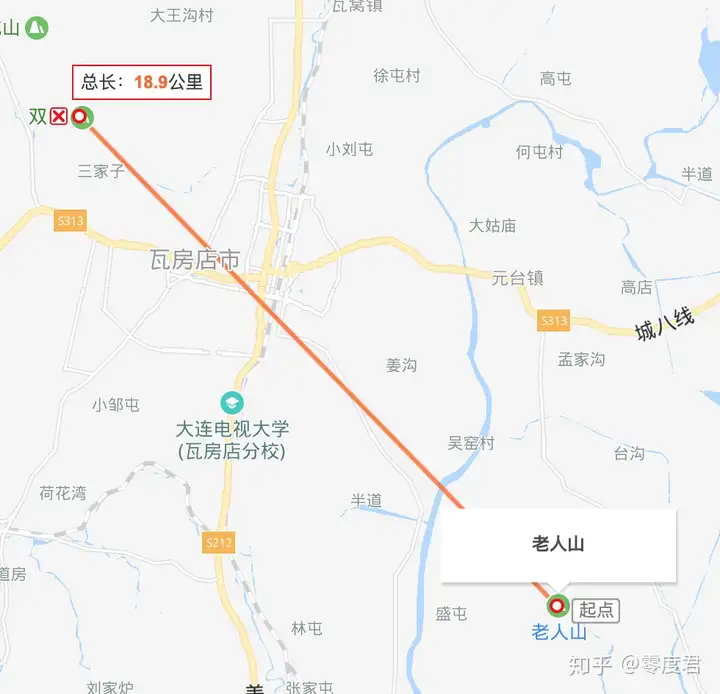Tap the 老人山 starting point marker
The image size is (720, 694).
pyautogui.click(x=557, y=606)
